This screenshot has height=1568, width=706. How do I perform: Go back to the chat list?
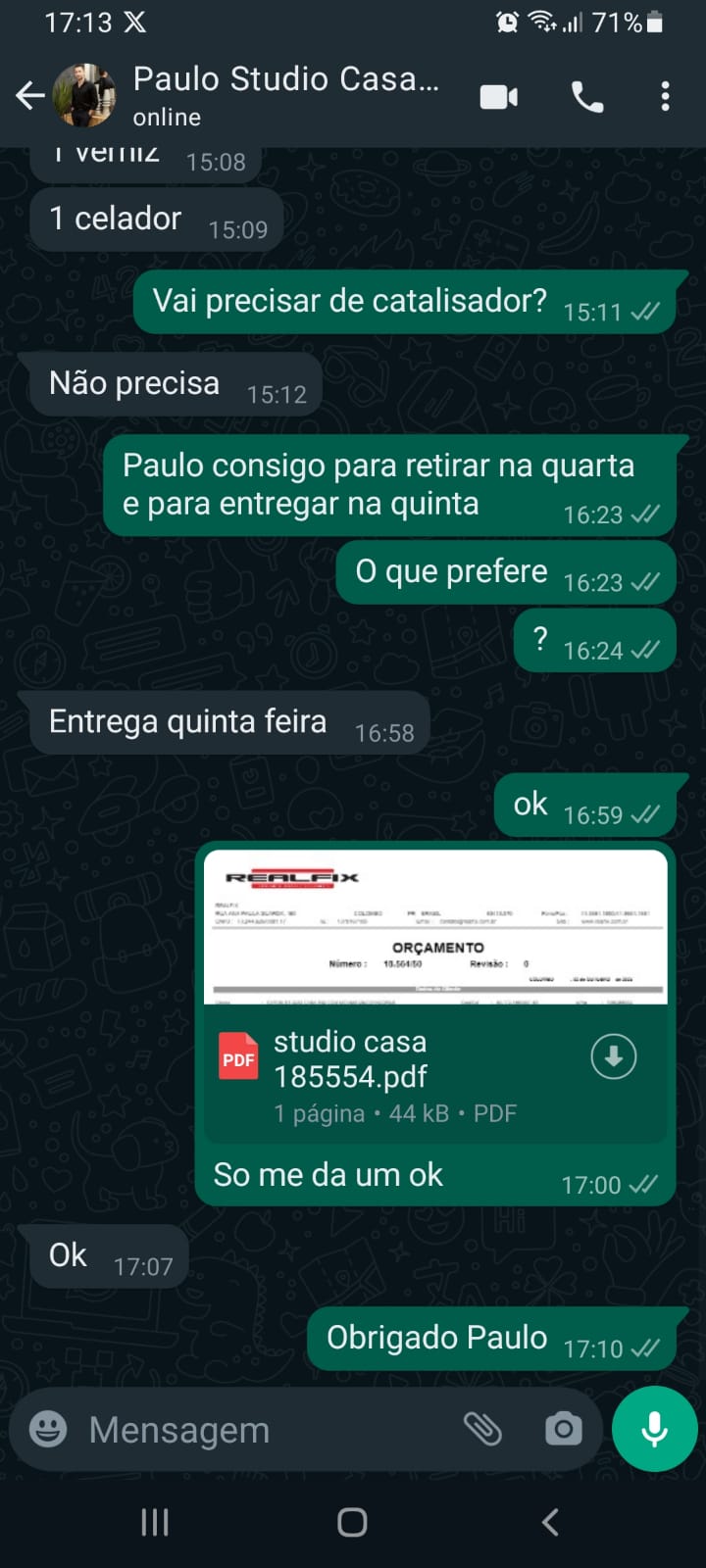click(x=29, y=96)
